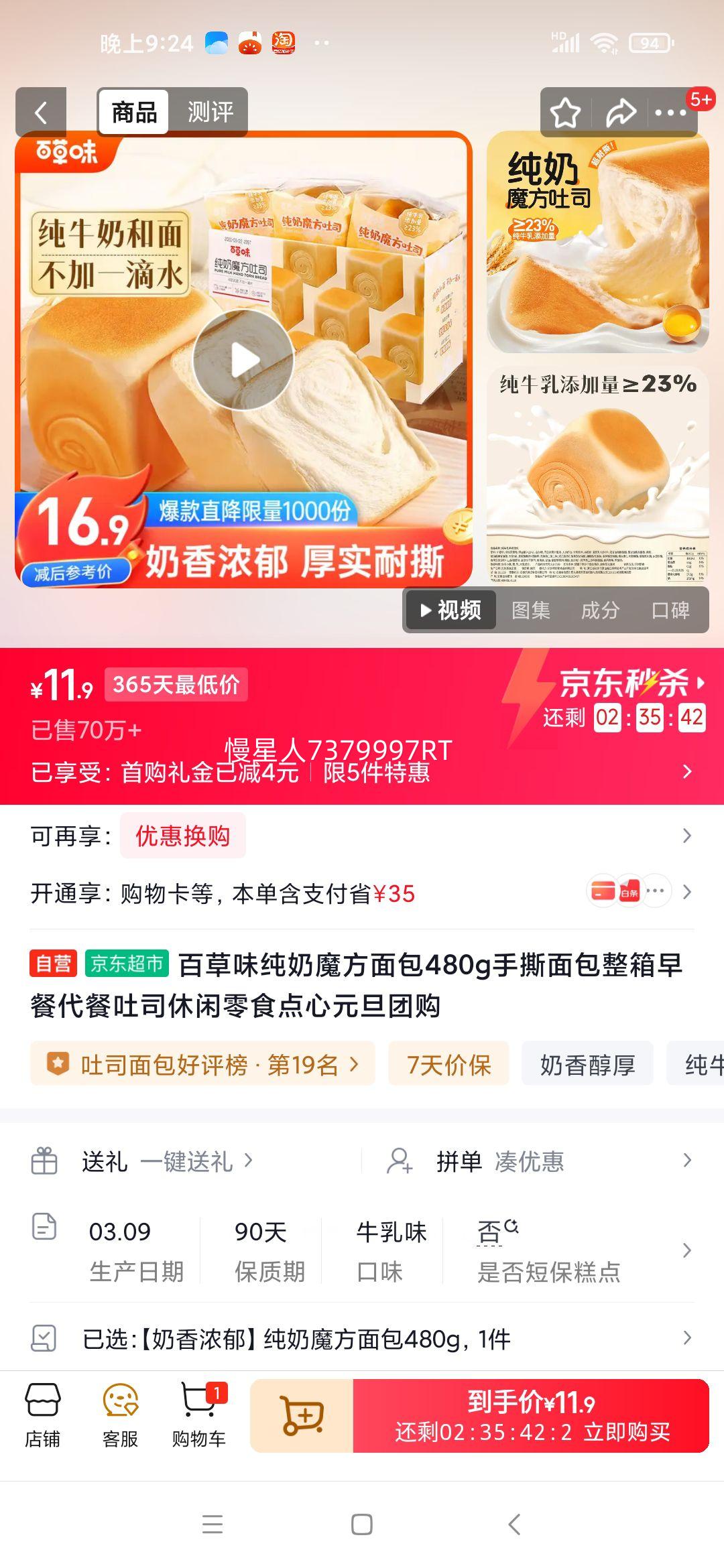Open the 优惠换购 deal exchange
The image size is (724, 1568).
181,835
